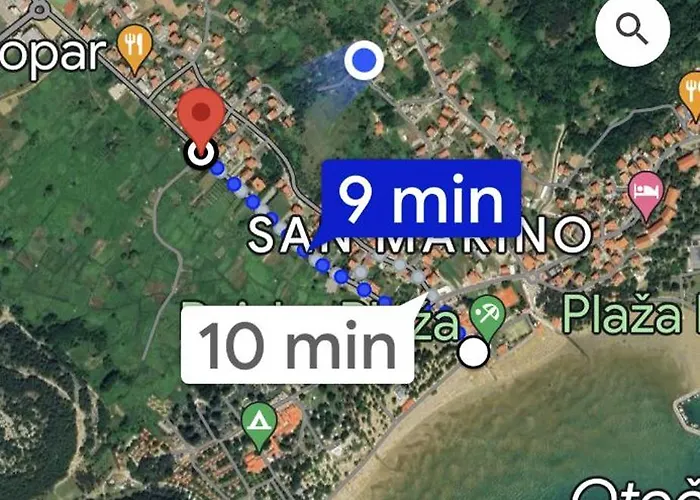Choose the alternate 10 min route
The width and height of the screenshot is (700, 500).
point(297,345)
